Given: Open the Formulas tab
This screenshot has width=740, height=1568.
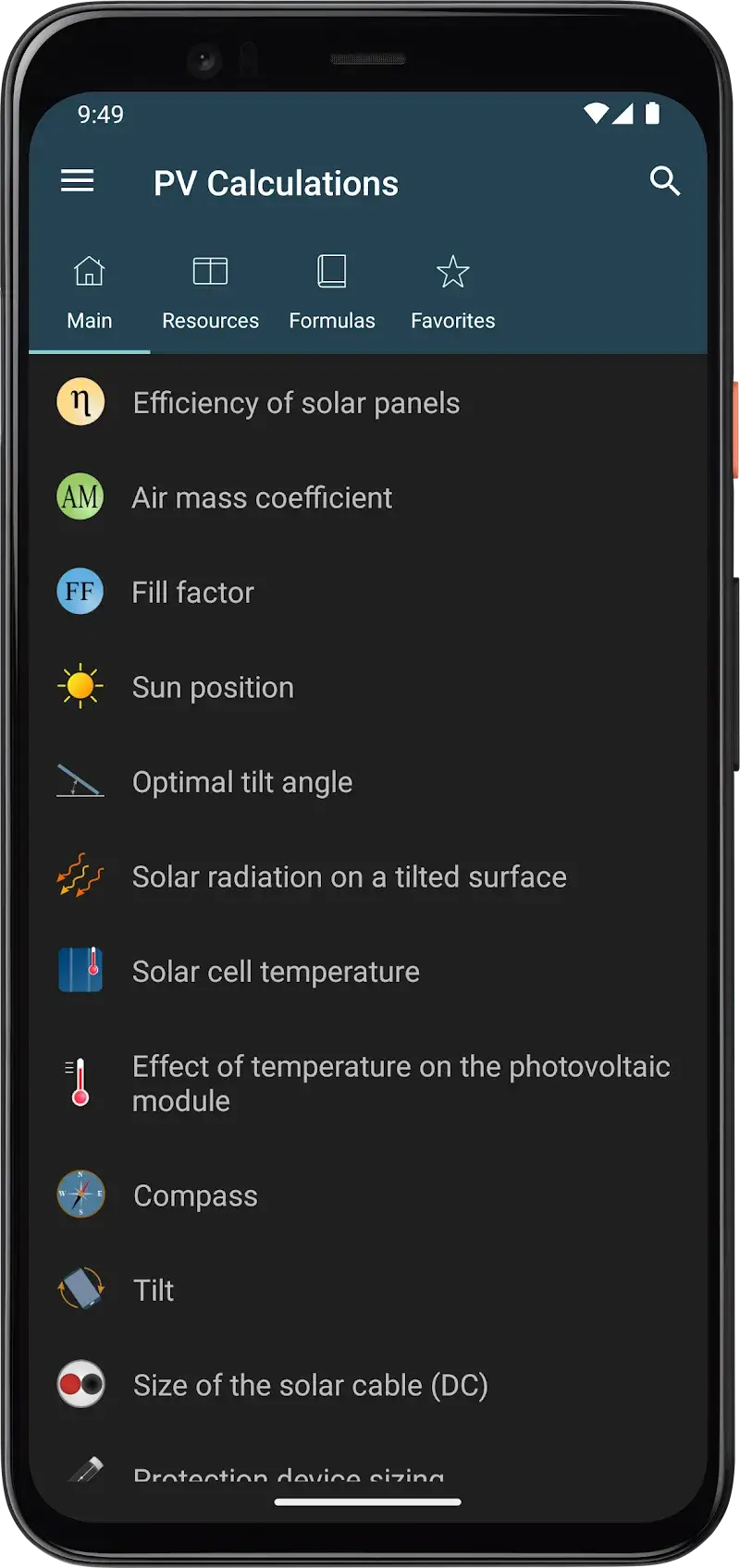Looking at the screenshot, I should click(332, 291).
